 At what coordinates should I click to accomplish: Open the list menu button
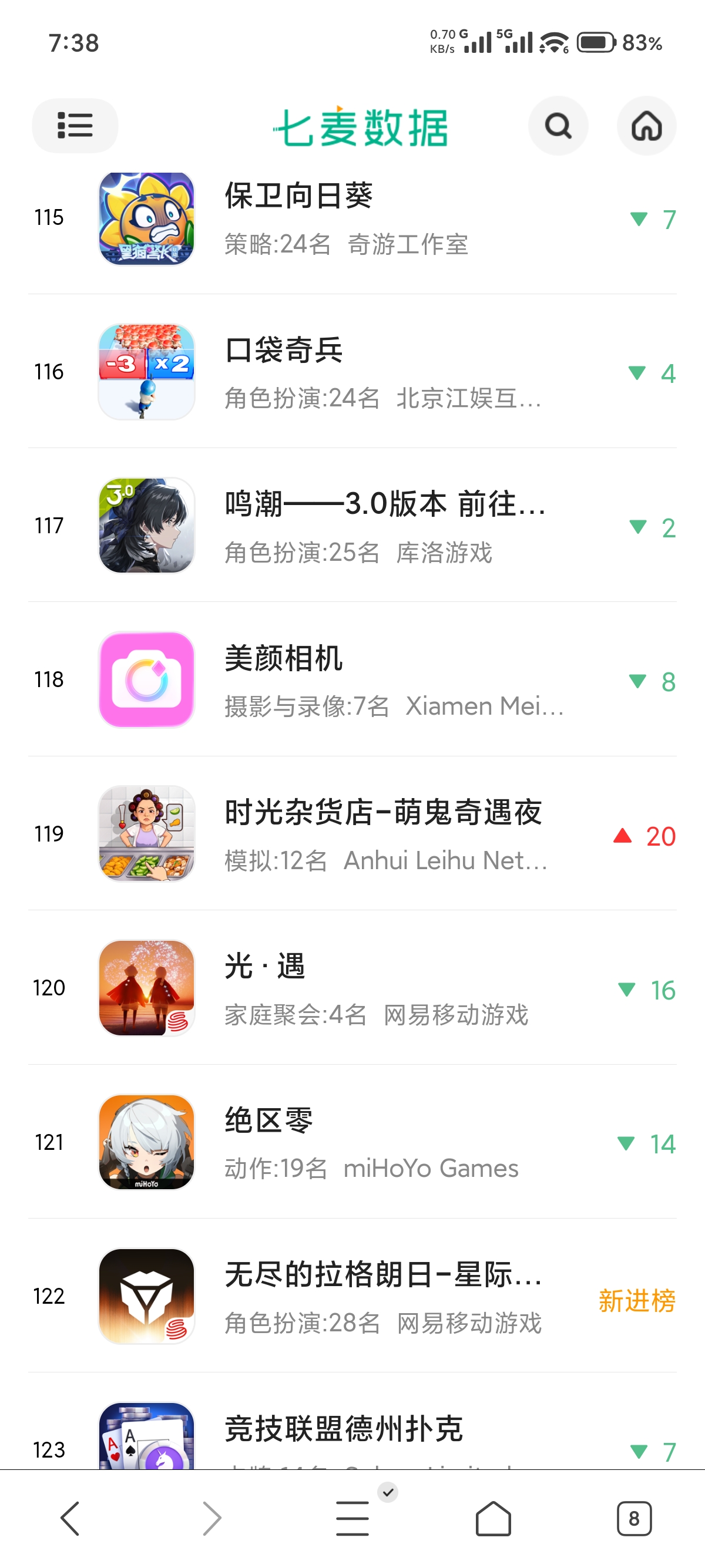[75, 126]
